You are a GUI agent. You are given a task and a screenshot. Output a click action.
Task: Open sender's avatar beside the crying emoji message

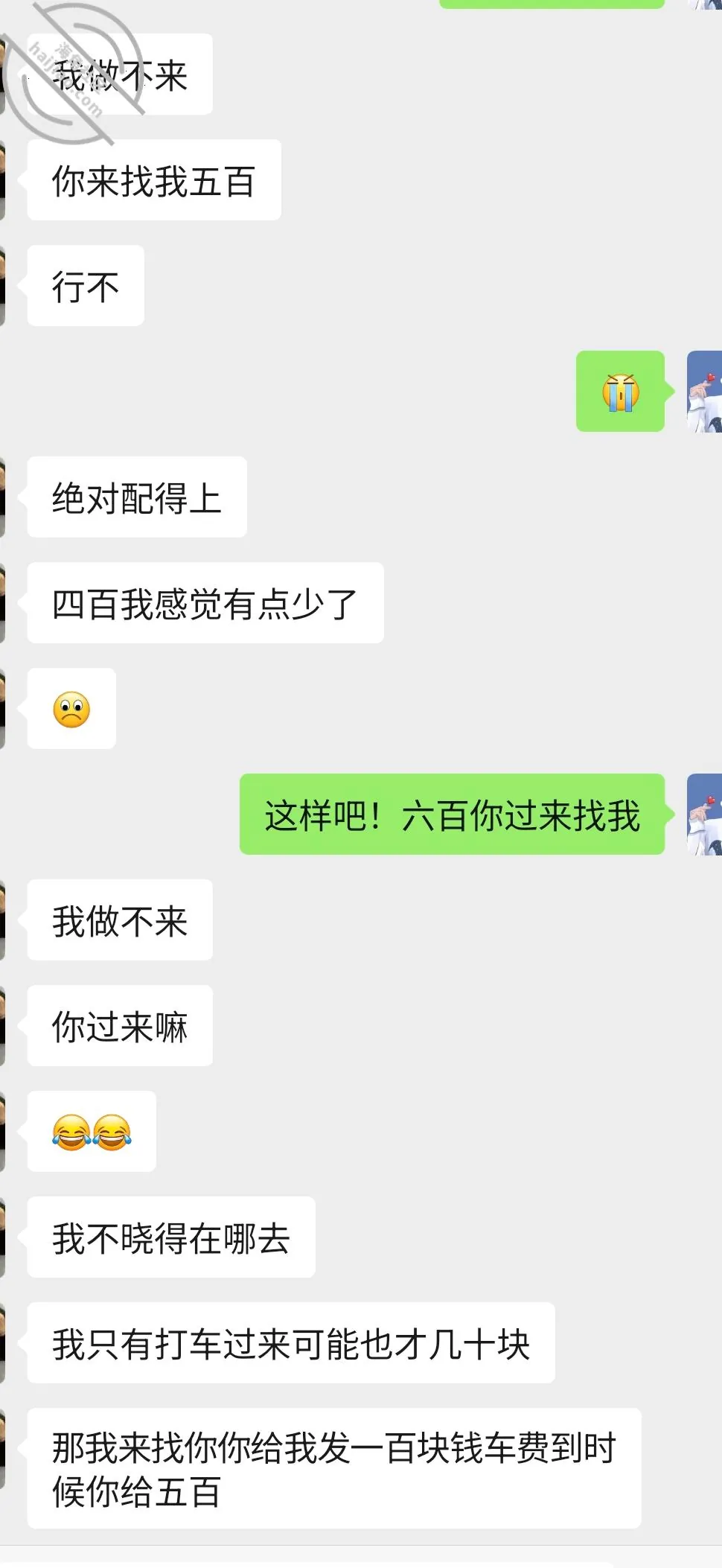click(x=704, y=392)
